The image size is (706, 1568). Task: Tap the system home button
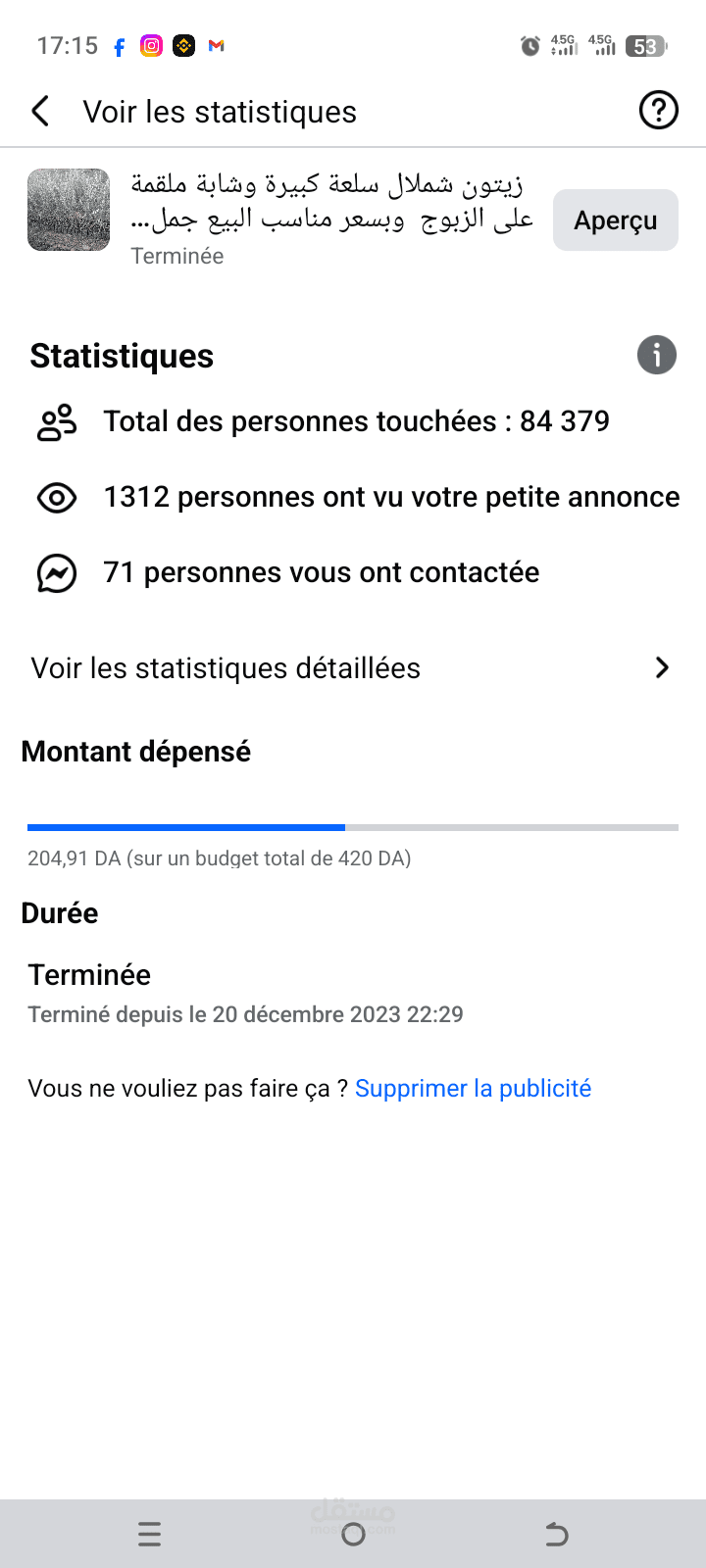pos(353,1535)
